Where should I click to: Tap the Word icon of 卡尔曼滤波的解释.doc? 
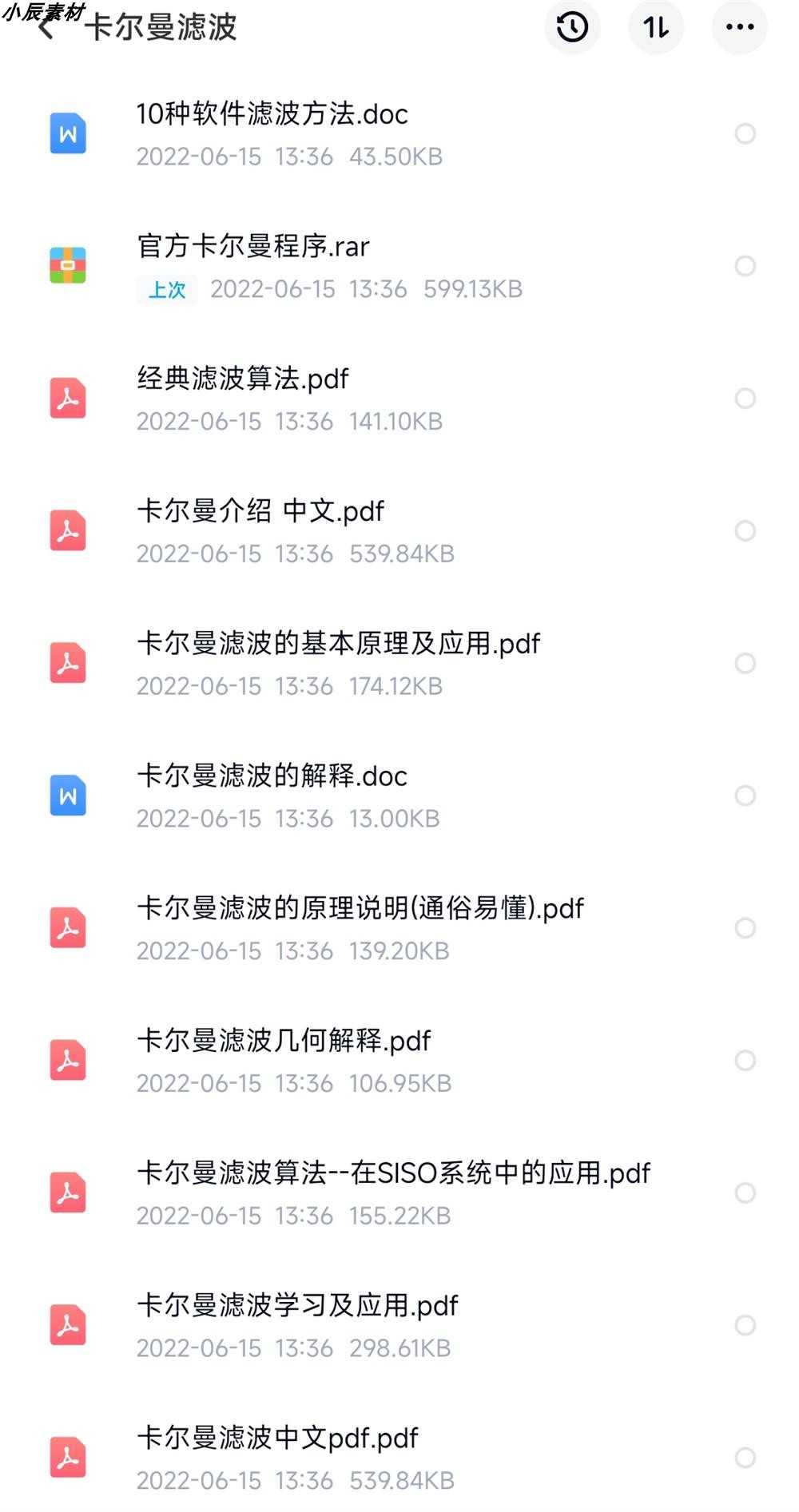[x=69, y=796]
